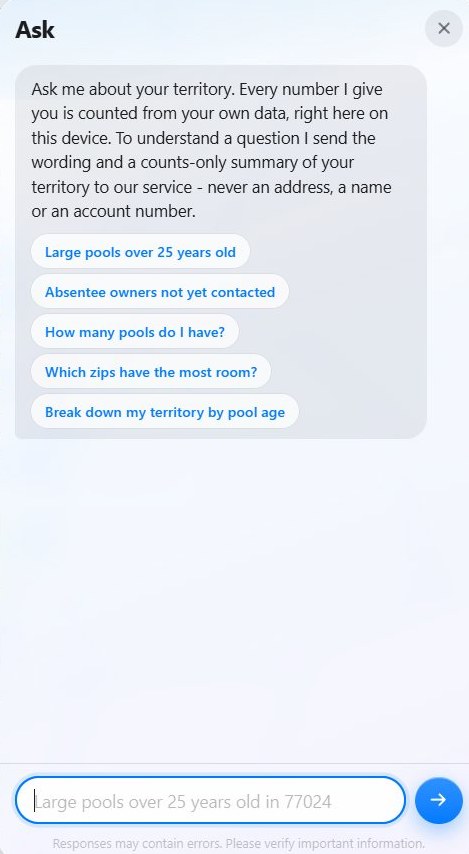Focus the question text input field
The width and height of the screenshot is (469, 854).
click(x=210, y=801)
